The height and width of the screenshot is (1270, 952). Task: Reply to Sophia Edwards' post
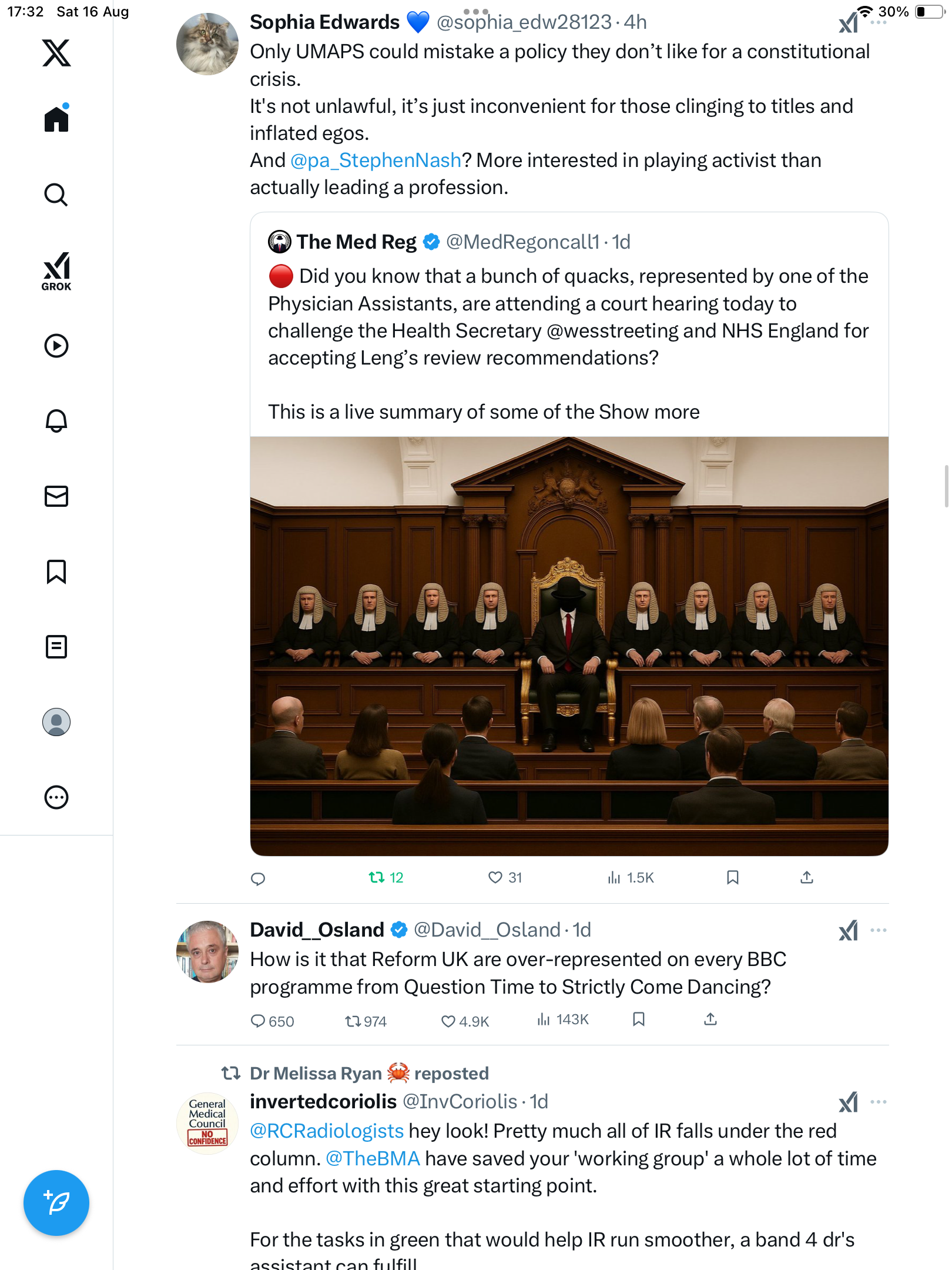258,878
